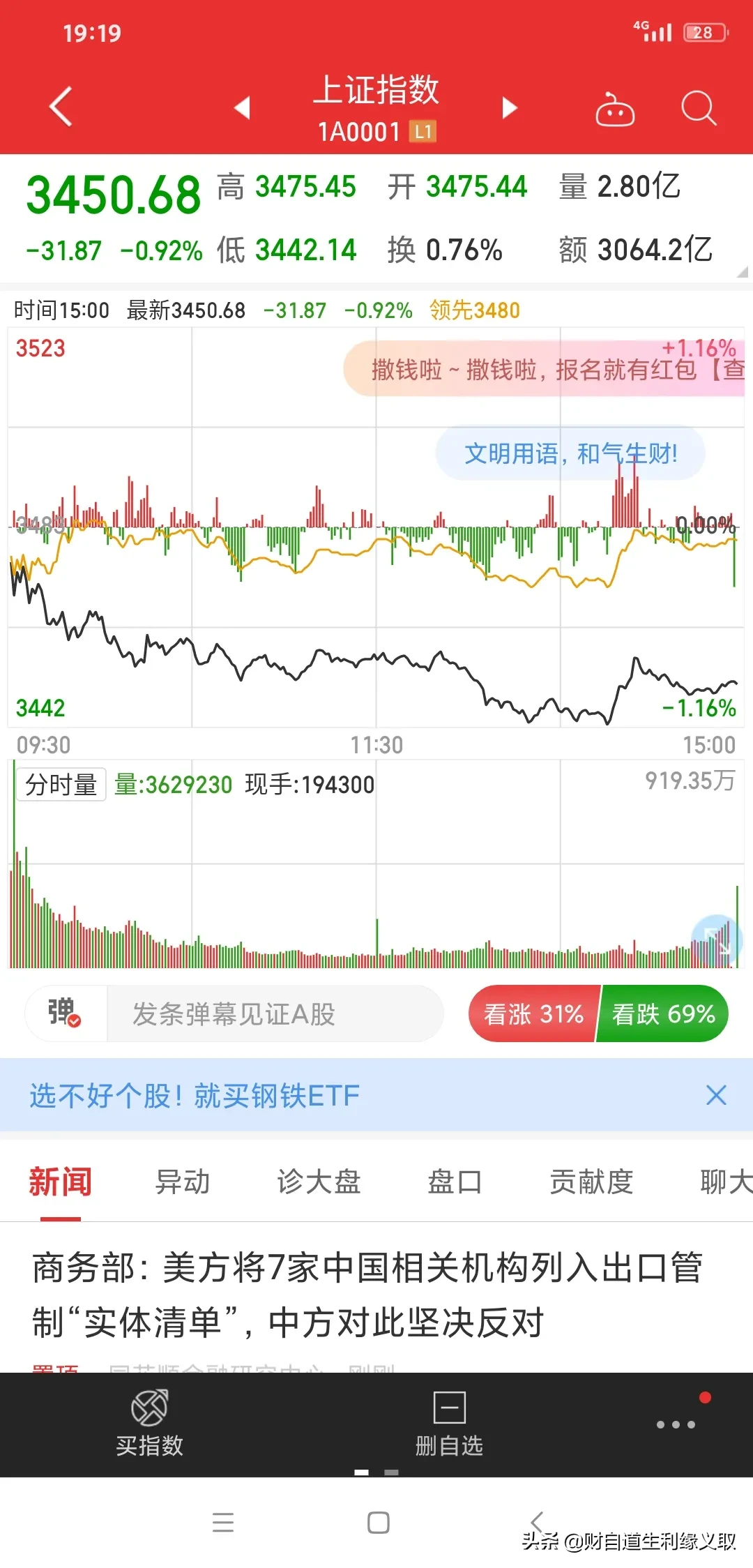Viewport: 753px width, 1568px height.
Task: Switch to the 盘口 tab
Action: coord(455,1182)
